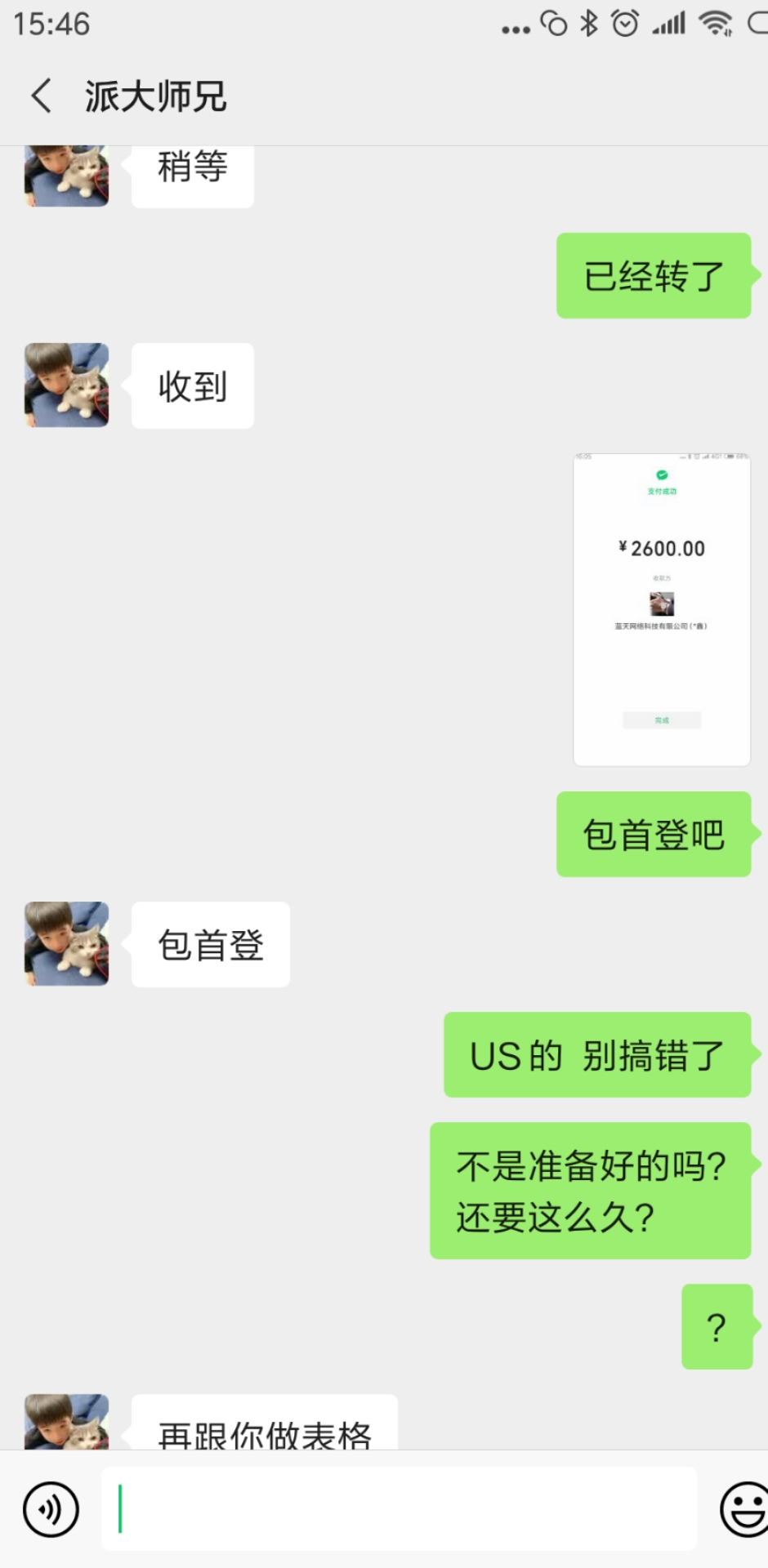
Task: Open the emoji sticker panel
Action: coord(743,1509)
